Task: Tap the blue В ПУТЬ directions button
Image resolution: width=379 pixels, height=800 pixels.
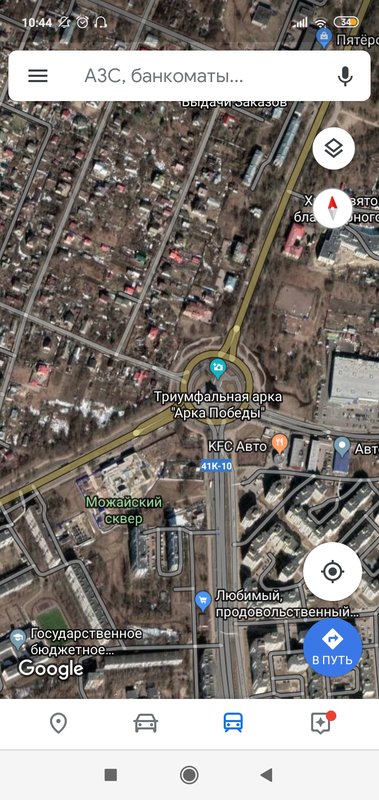Action: tap(333, 647)
